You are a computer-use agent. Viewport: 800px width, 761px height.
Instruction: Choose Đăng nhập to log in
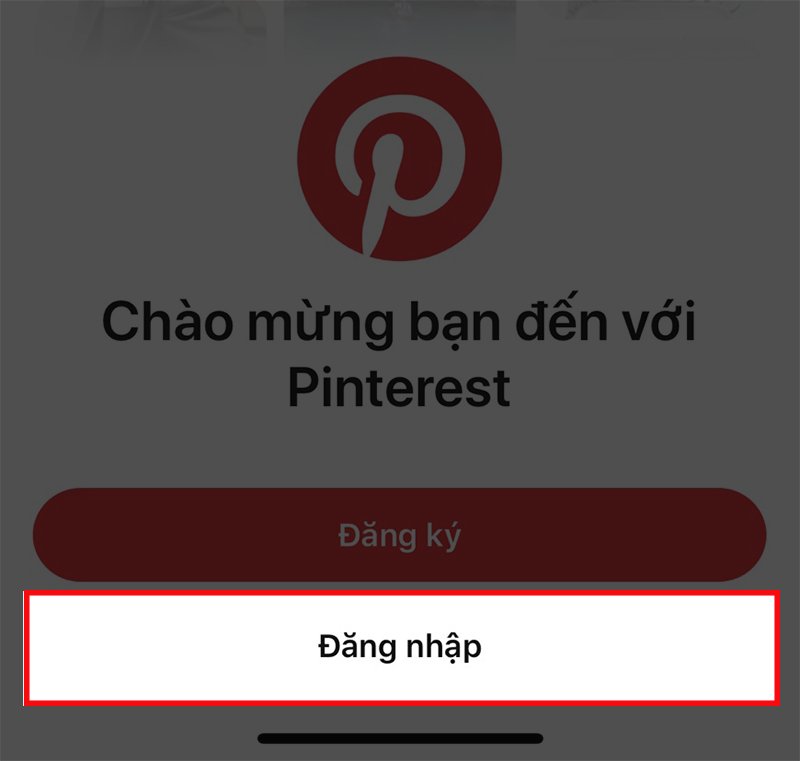pos(400,647)
